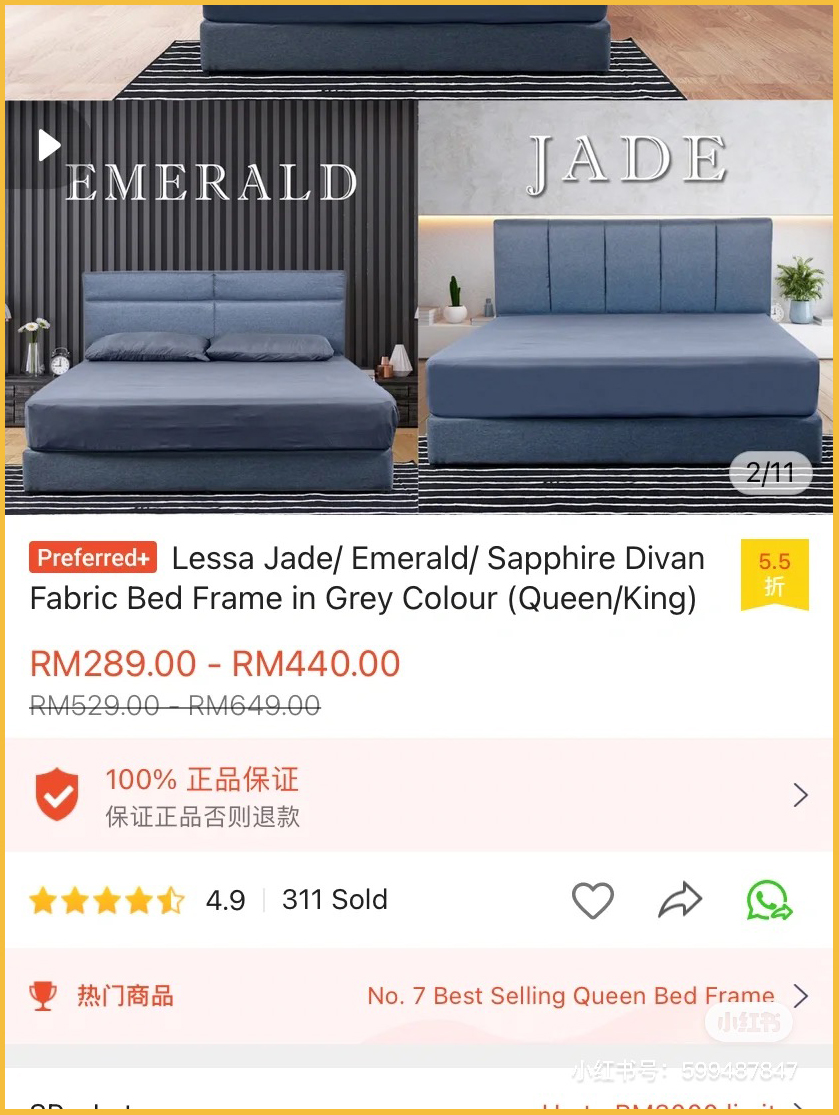Open the Emerald and Jade product image

[x=418, y=330]
